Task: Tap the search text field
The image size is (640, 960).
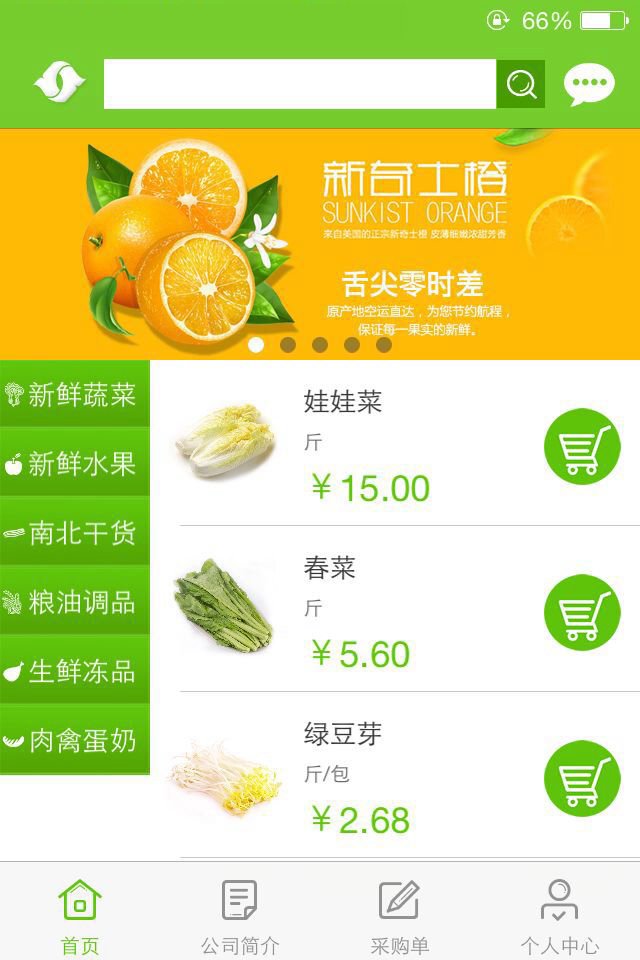Action: point(300,84)
